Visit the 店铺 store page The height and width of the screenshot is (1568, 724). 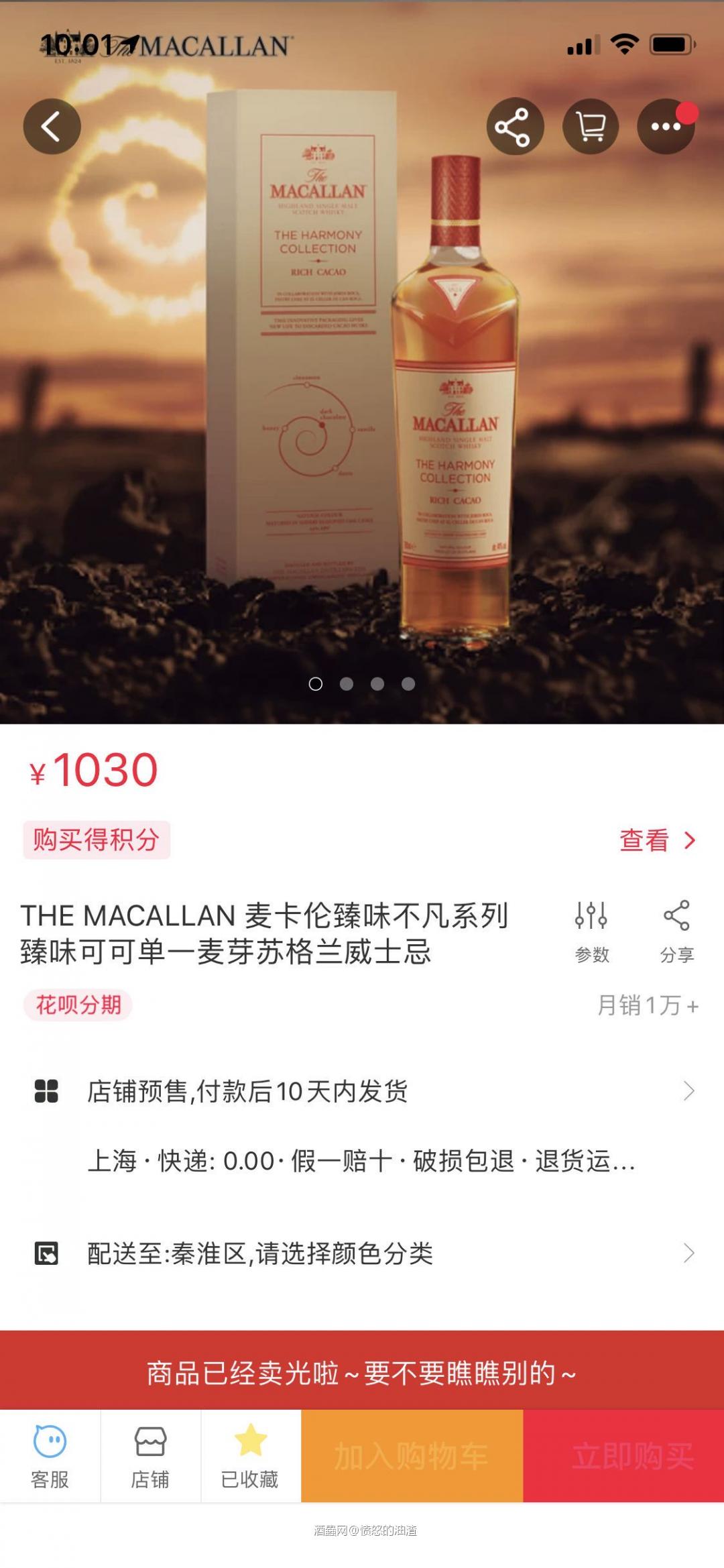point(150,1455)
